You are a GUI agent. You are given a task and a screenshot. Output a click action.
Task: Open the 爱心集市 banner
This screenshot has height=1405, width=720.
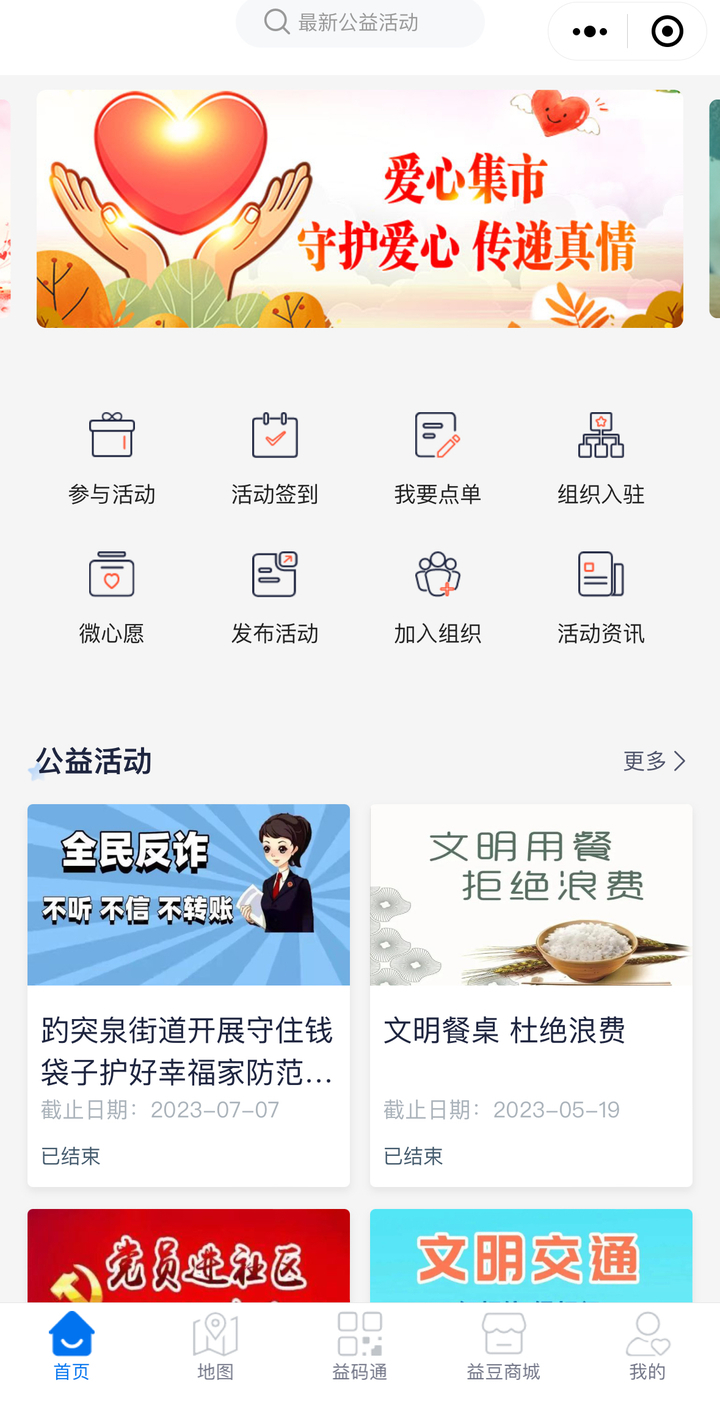click(x=360, y=209)
